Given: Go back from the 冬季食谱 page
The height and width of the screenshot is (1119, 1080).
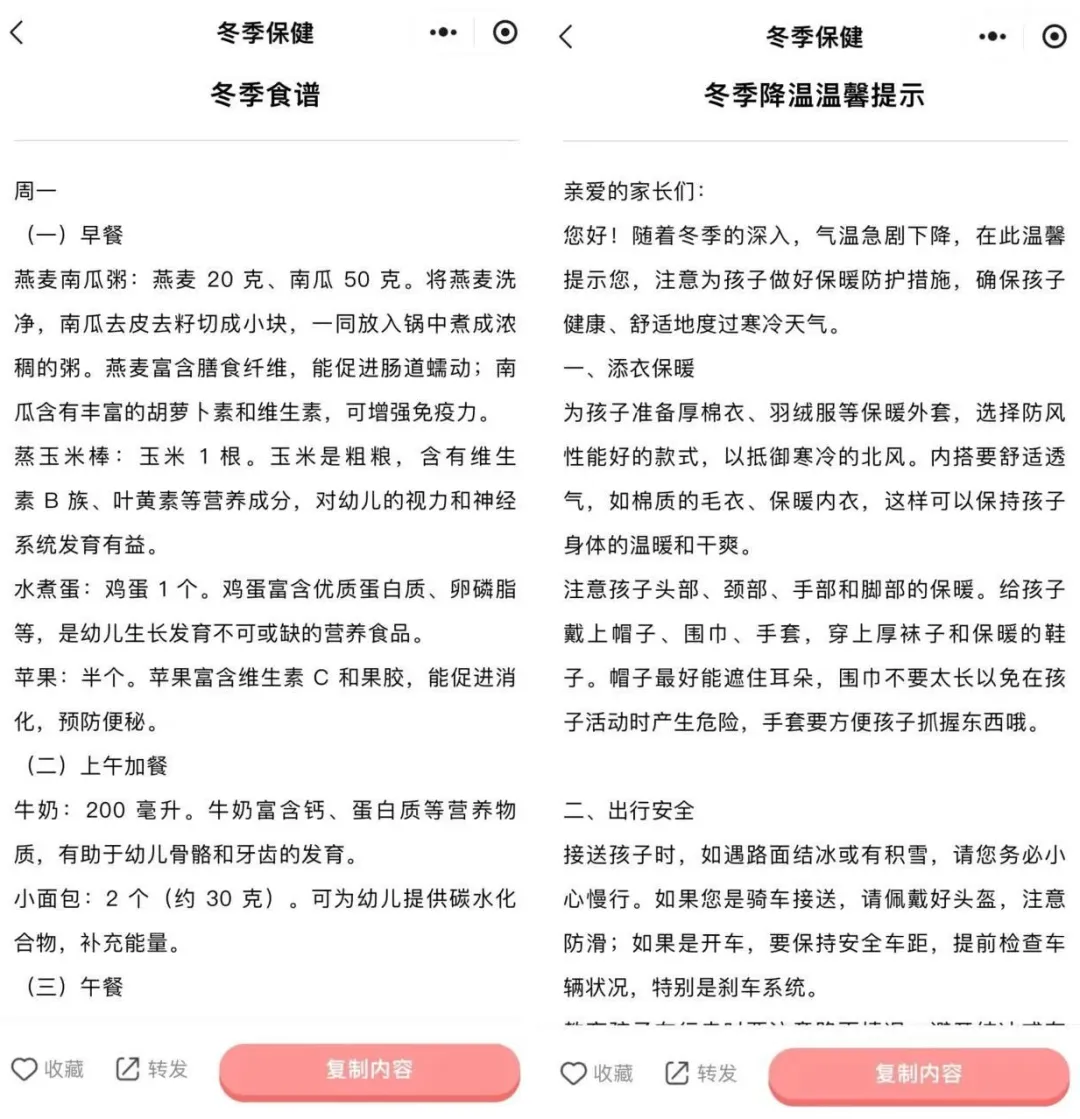Looking at the screenshot, I should coord(17,33).
